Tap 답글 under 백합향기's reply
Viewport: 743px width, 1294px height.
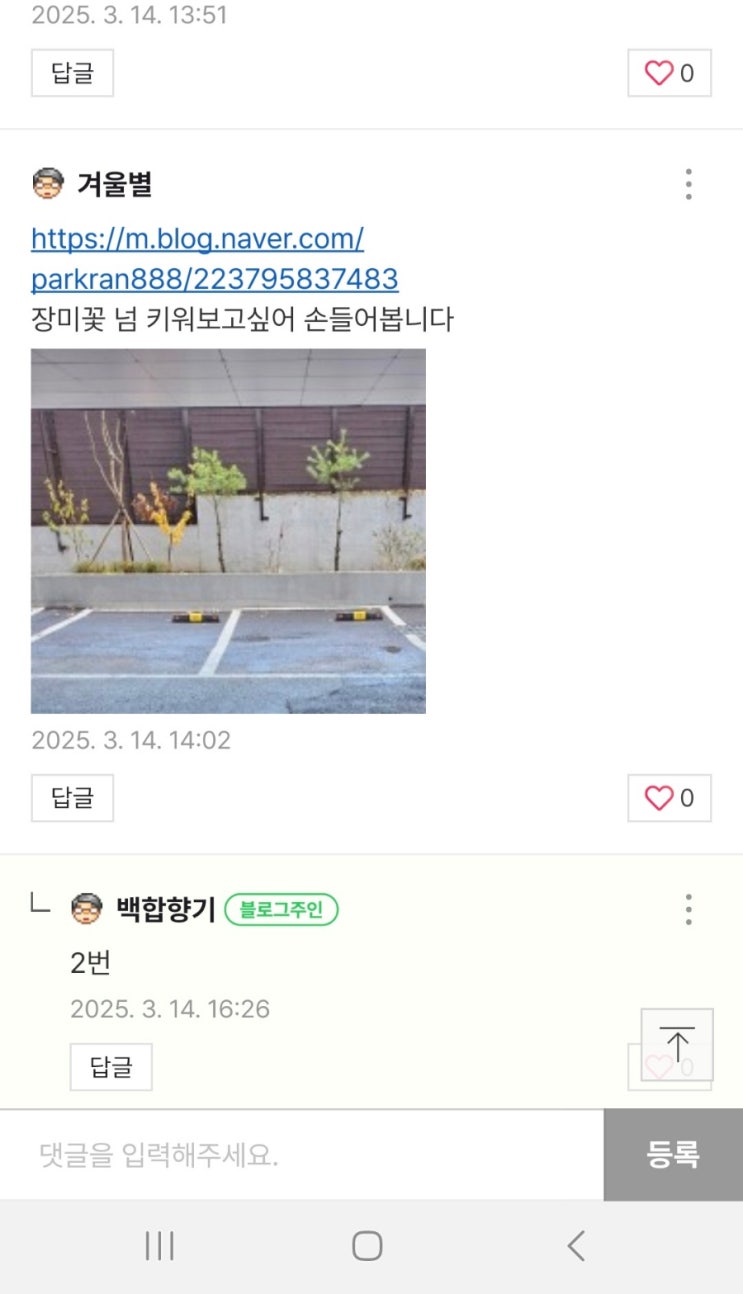tap(111, 1067)
